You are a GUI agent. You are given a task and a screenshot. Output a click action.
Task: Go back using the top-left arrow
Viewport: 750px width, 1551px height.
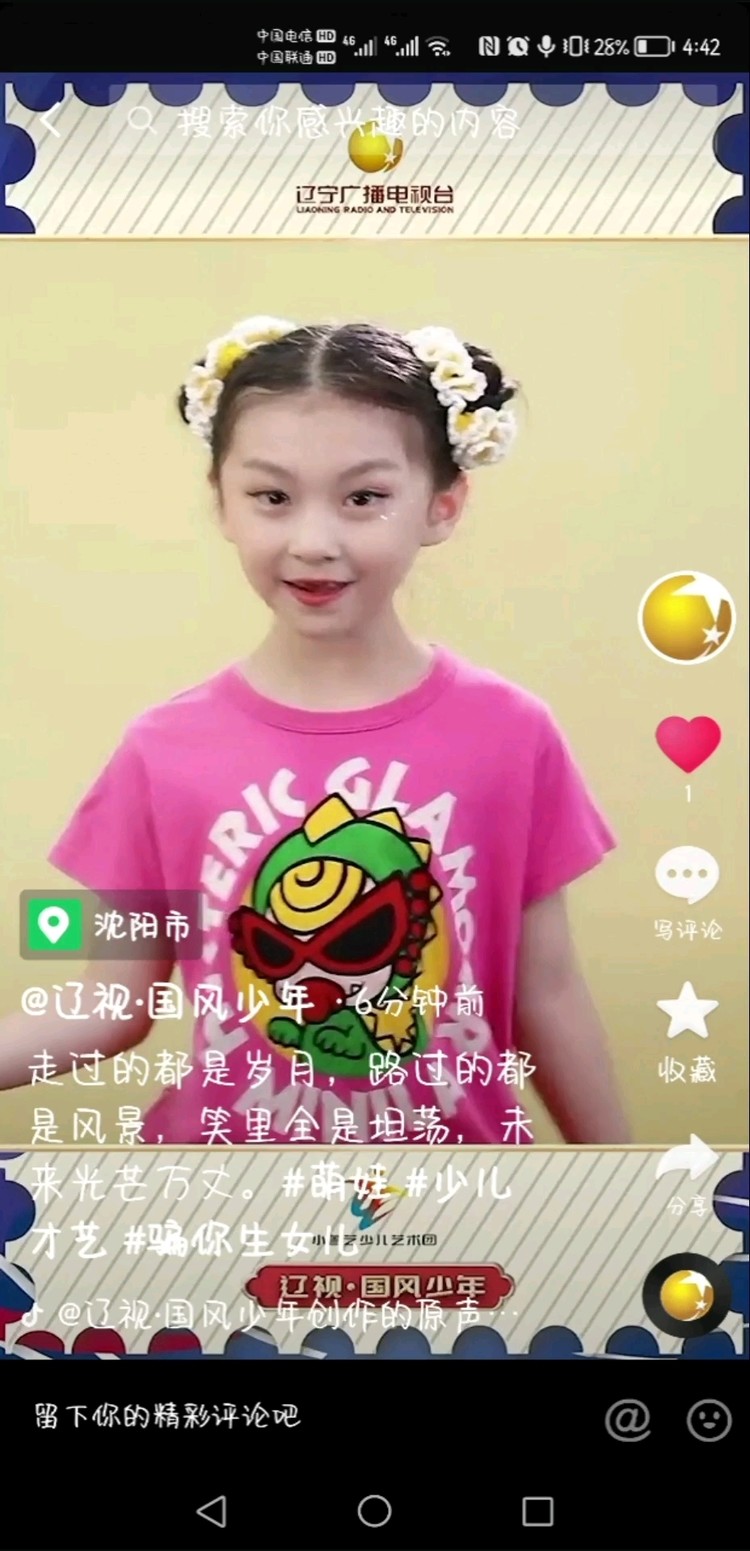click(50, 122)
